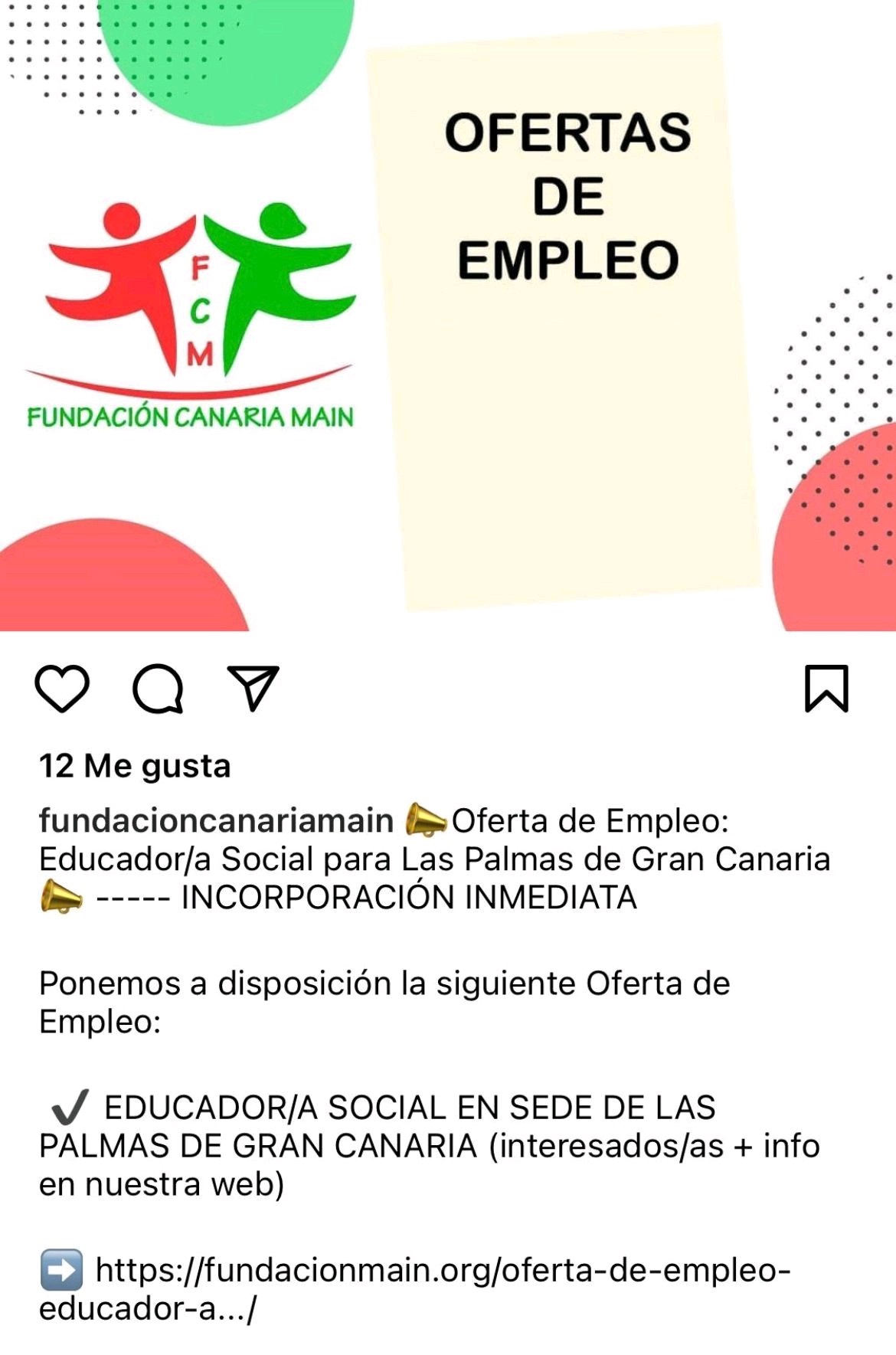
Task: Open the fundacioncanariamain profile
Action: pyautogui.click(x=216, y=820)
